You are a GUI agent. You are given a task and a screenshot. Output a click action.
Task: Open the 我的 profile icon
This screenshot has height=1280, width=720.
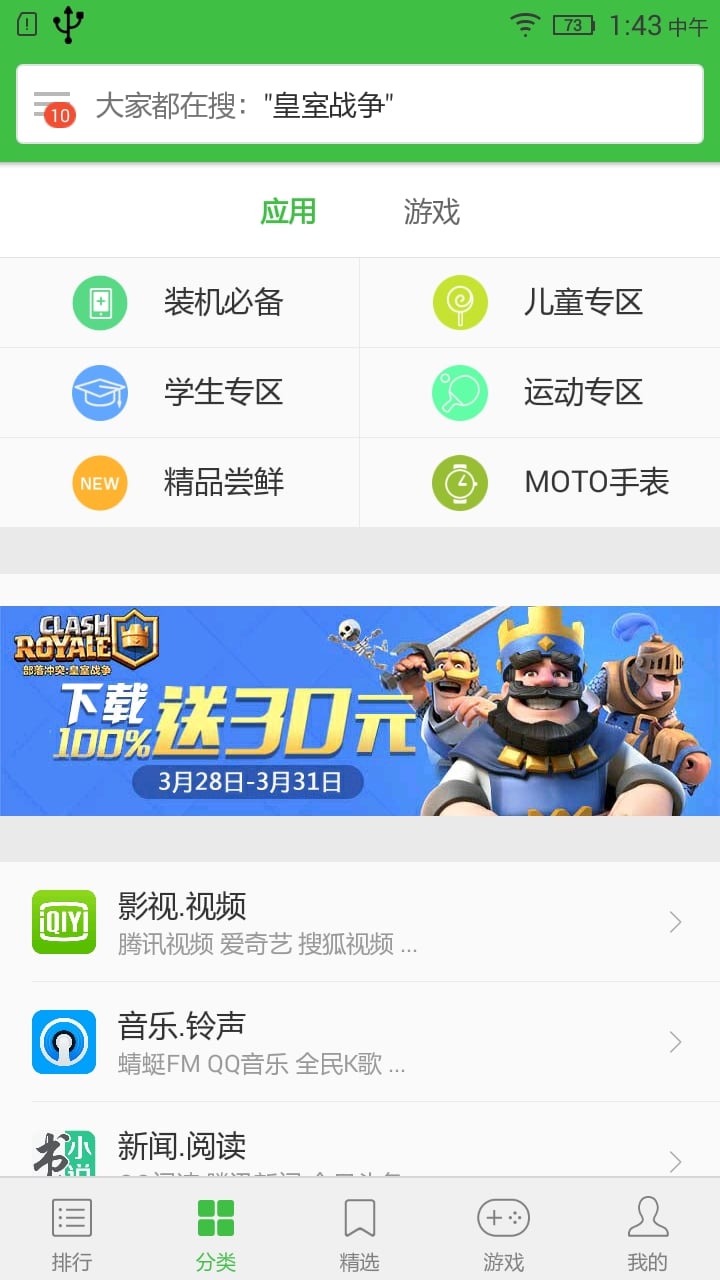[x=648, y=1228]
